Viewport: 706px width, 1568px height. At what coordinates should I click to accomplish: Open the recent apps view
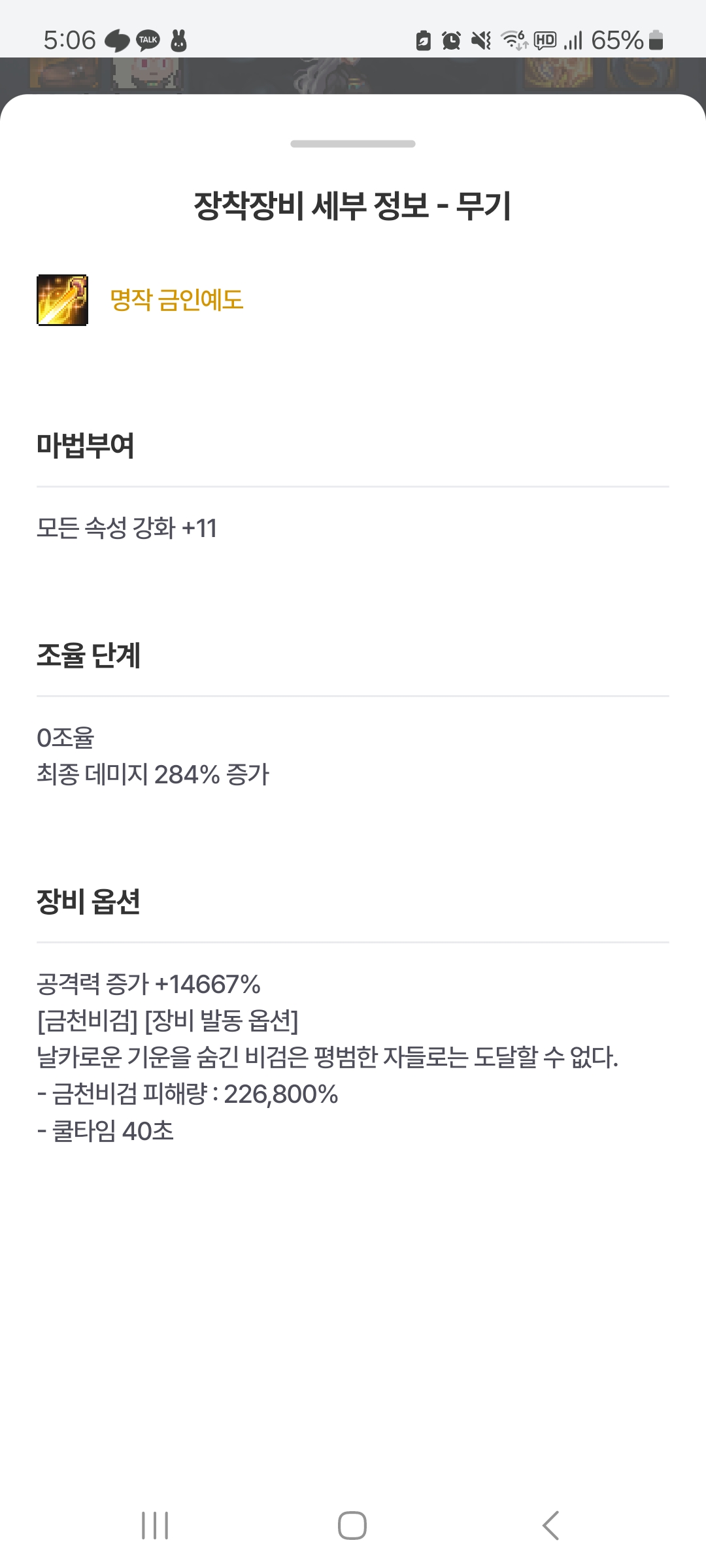click(155, 1526)
